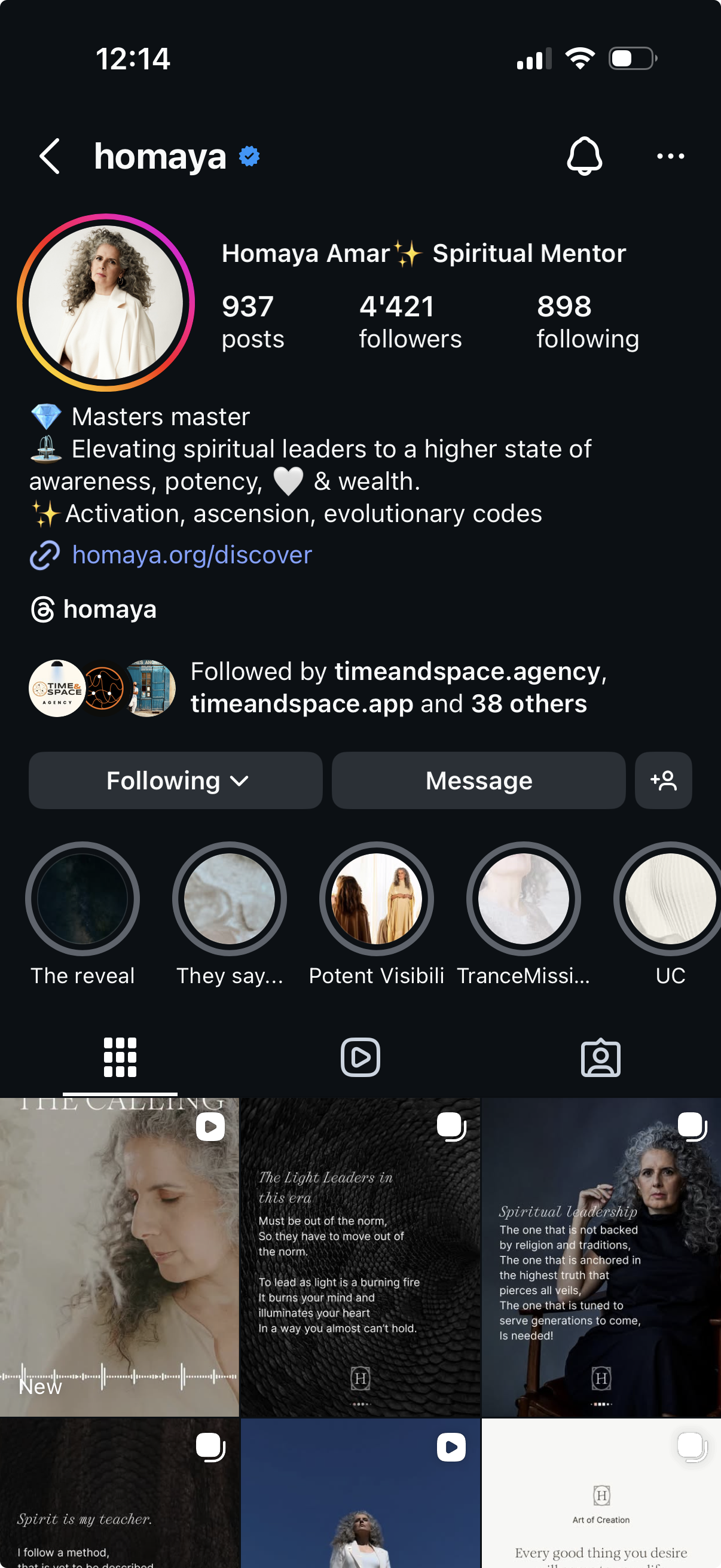Viewport: 721px width, 1568px height.
Task: Open "The Light Leaders in this era" post
Action: tap(360, 1256)
